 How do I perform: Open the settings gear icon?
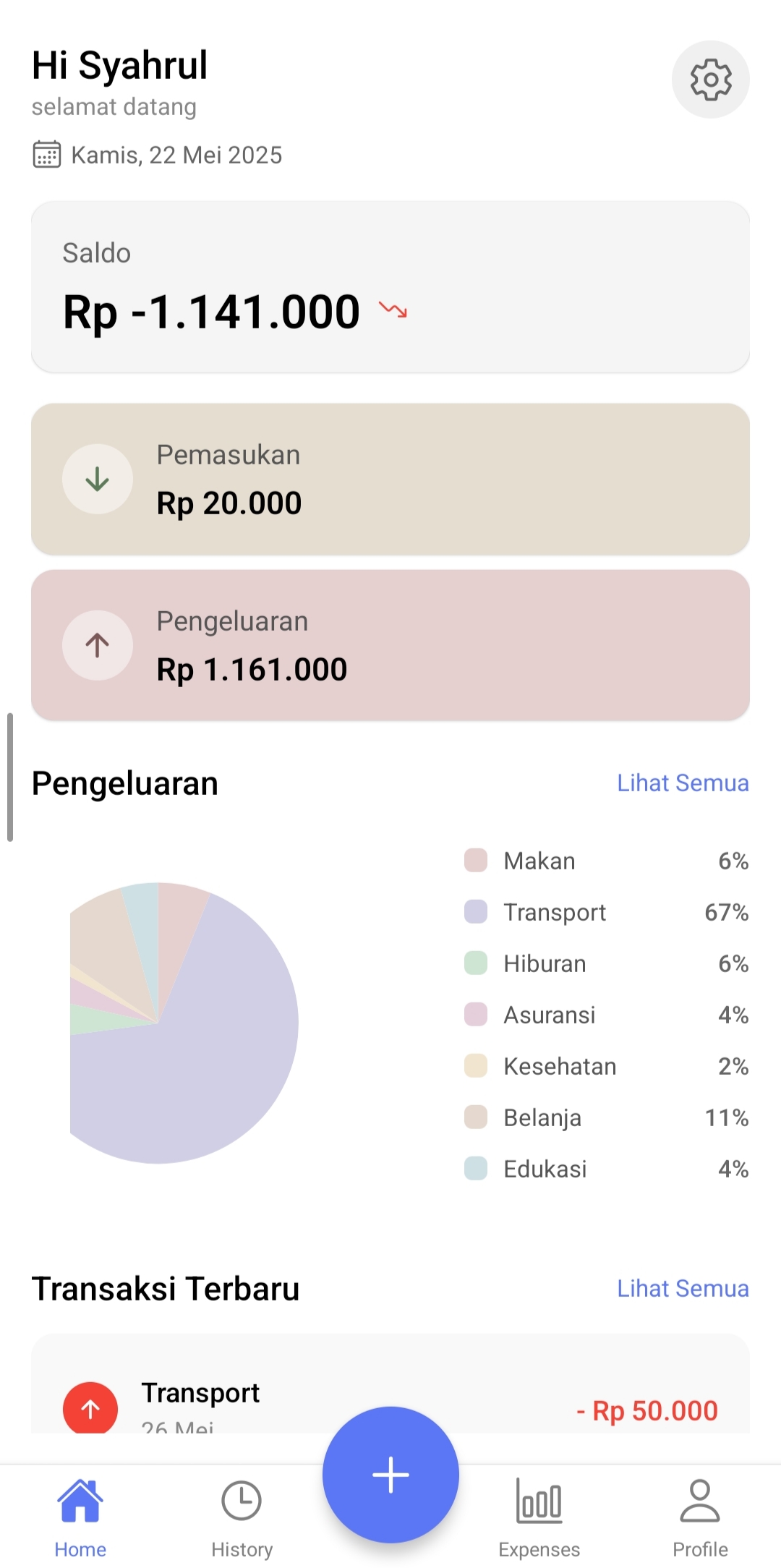[710, 80]
